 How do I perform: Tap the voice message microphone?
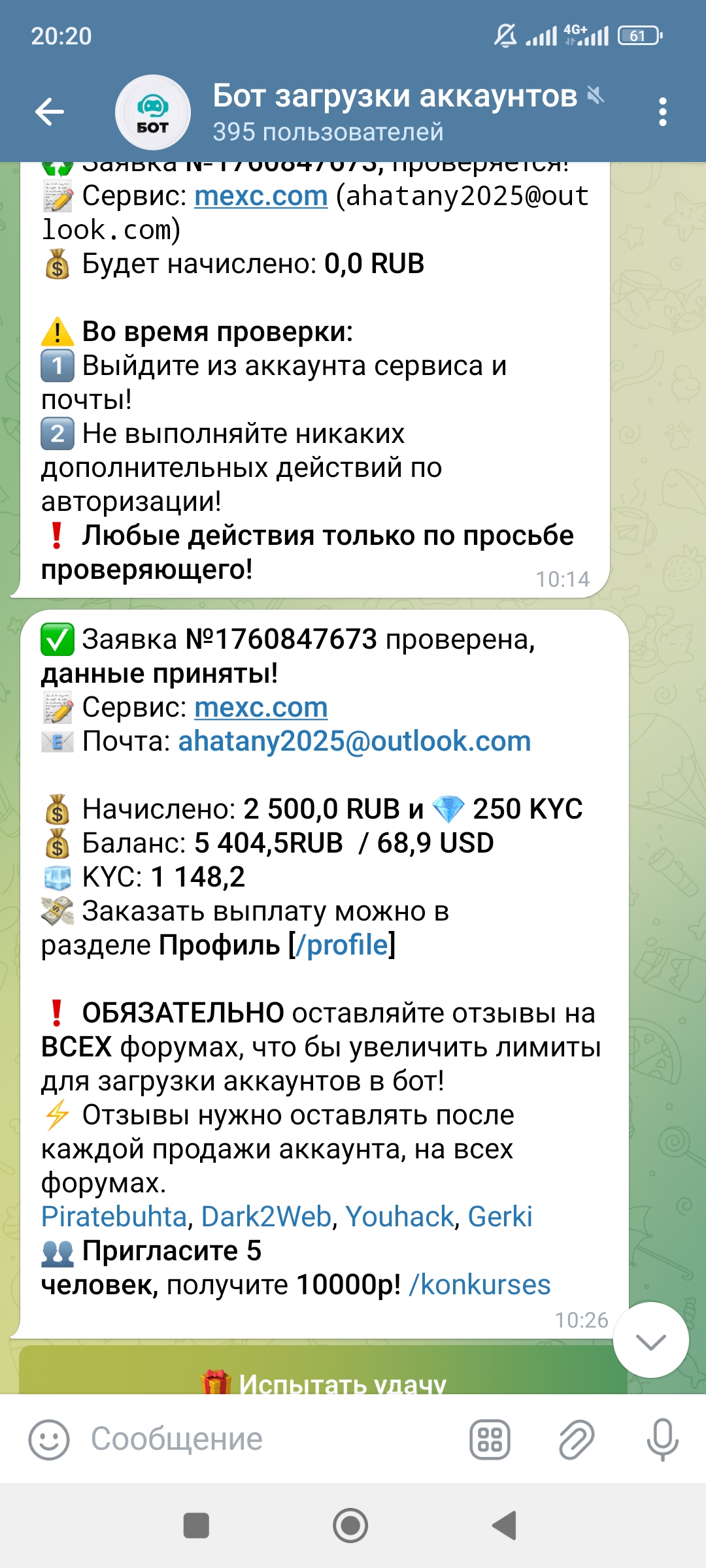tap(662, 1439)
